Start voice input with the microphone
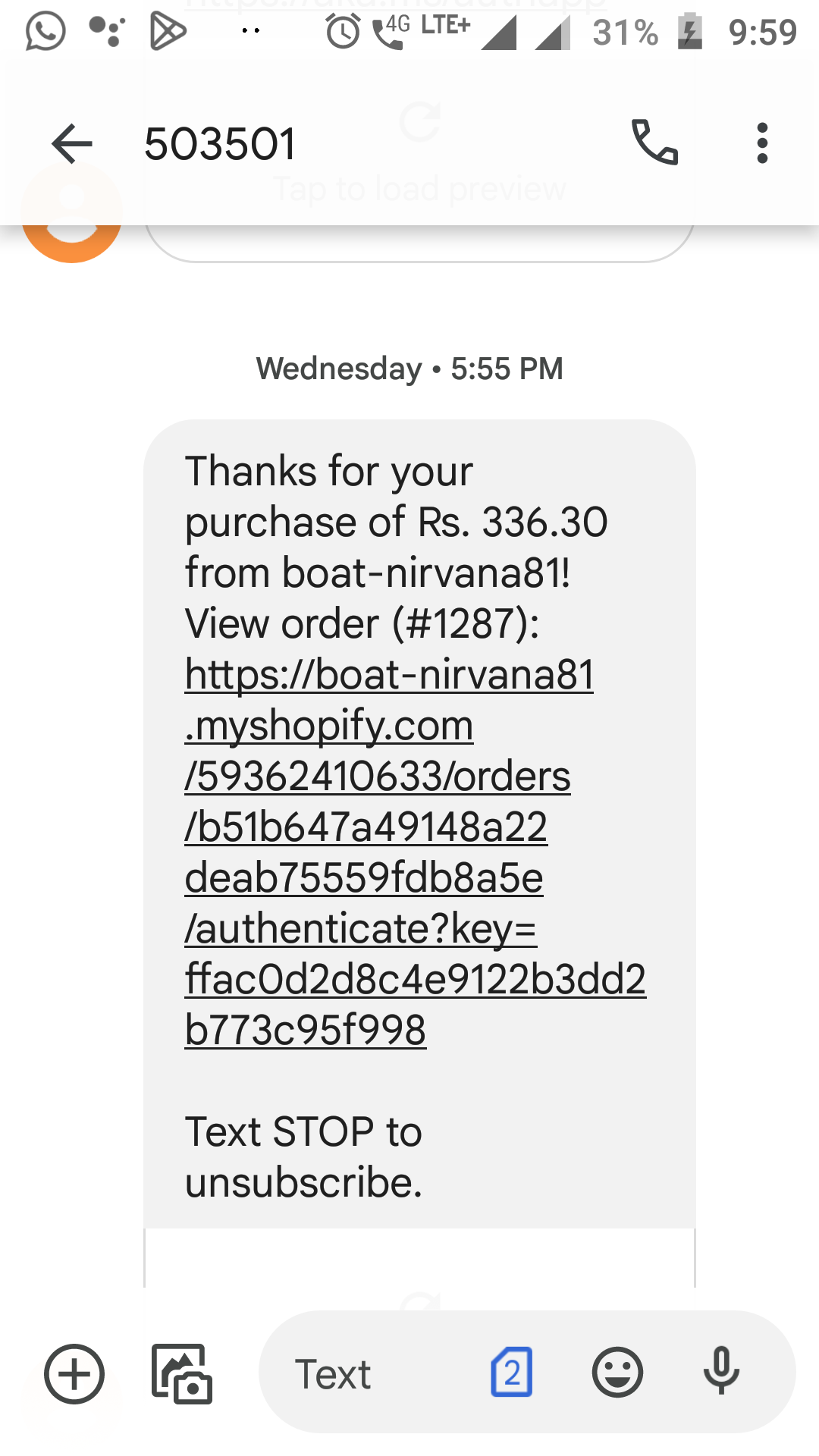 point(720,1372)
